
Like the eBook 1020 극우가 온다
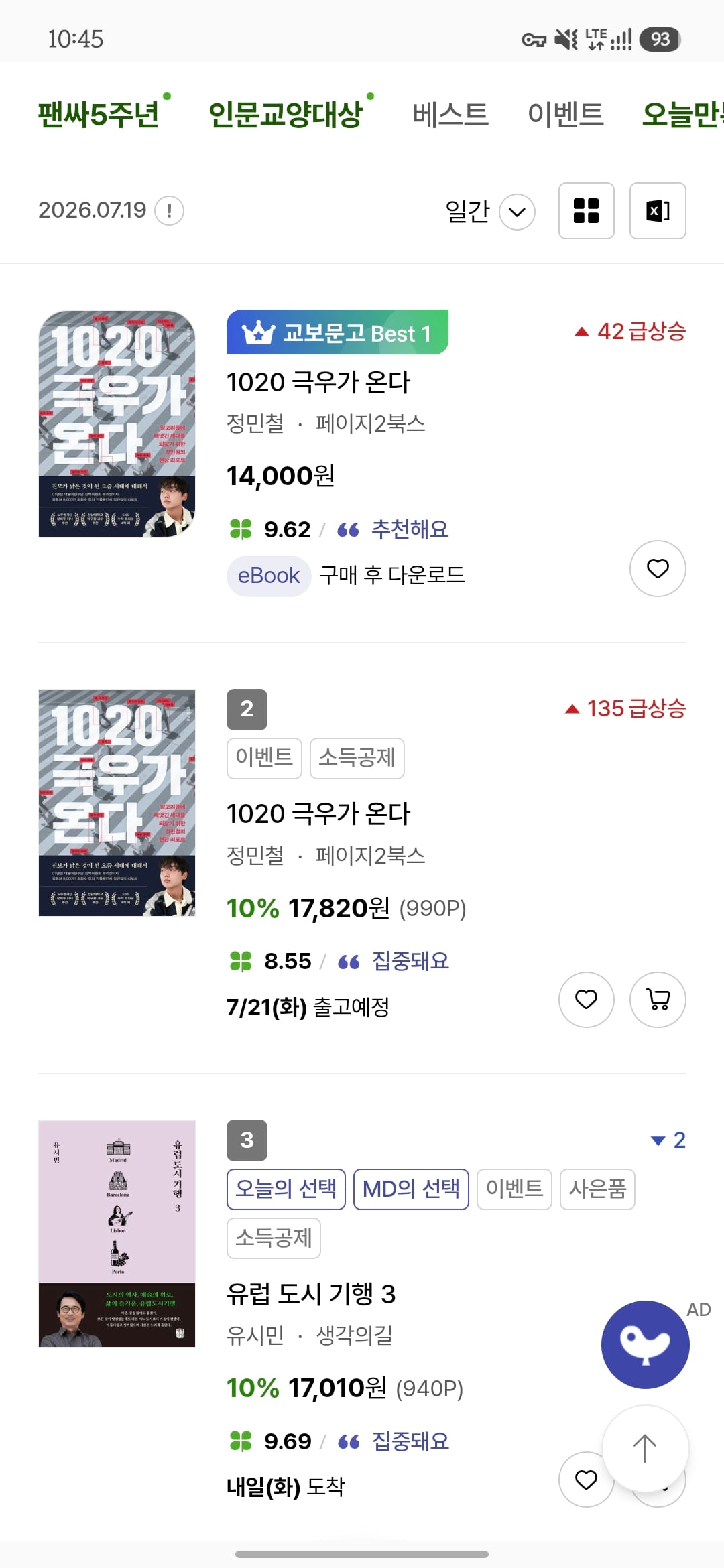[x=658, y=568]
